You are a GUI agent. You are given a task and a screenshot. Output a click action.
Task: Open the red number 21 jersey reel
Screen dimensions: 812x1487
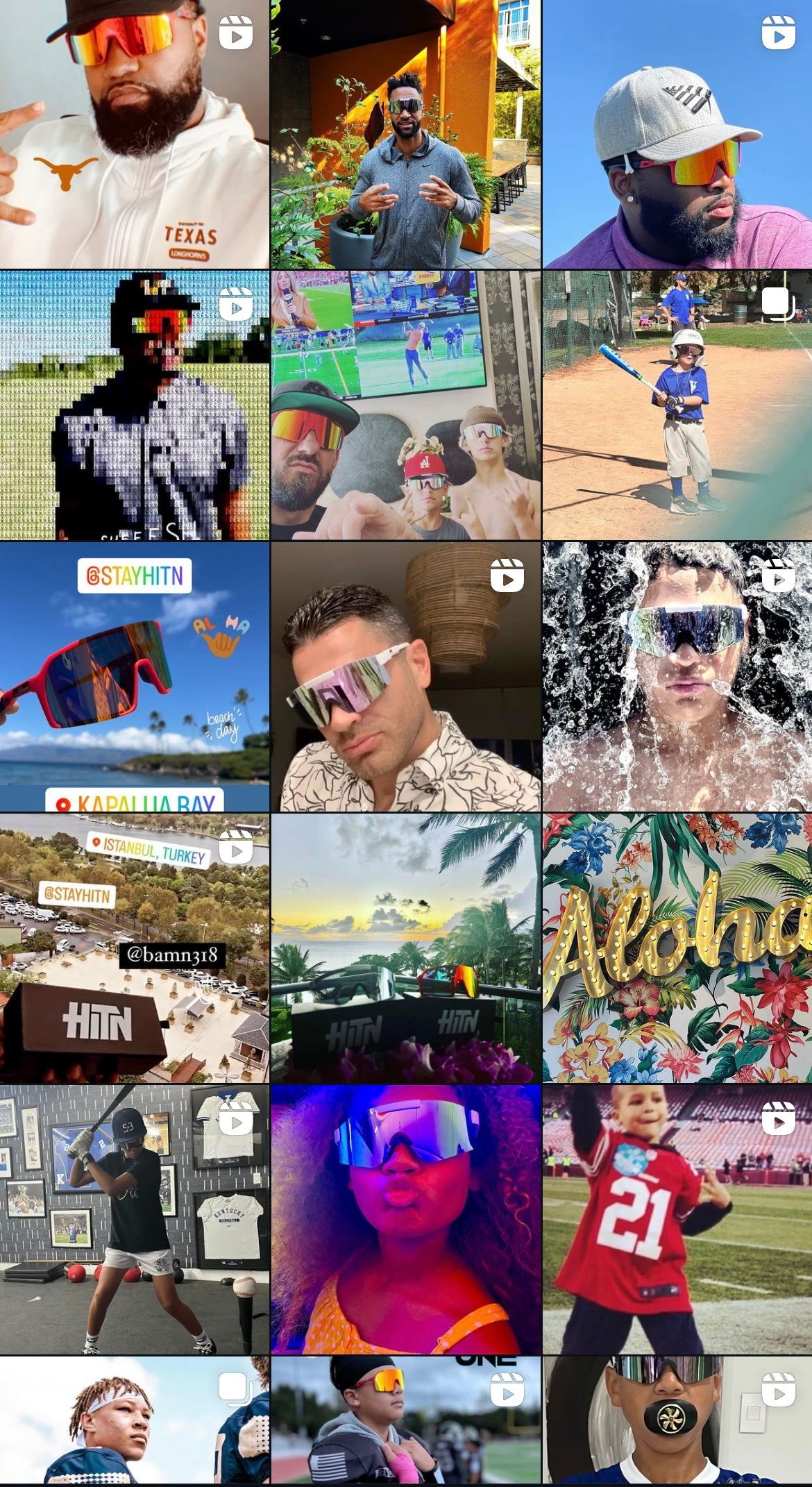[x=677, y=1220]
